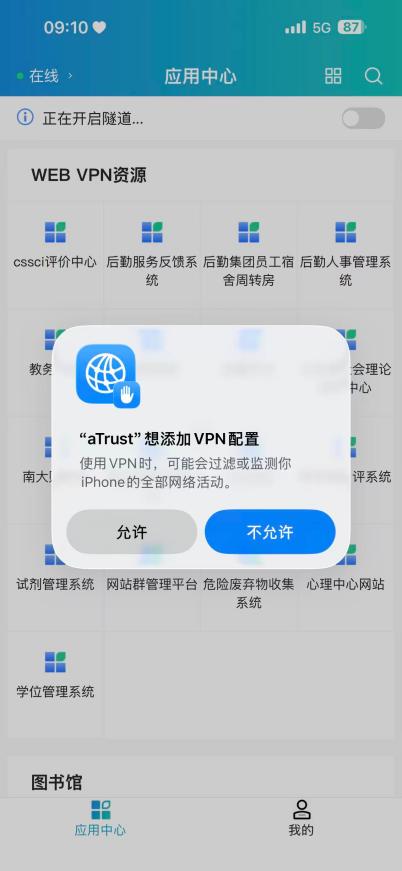Screen dimensions: 402x871
Task: Open 试剂管理系统
Action: click(55, 576)
